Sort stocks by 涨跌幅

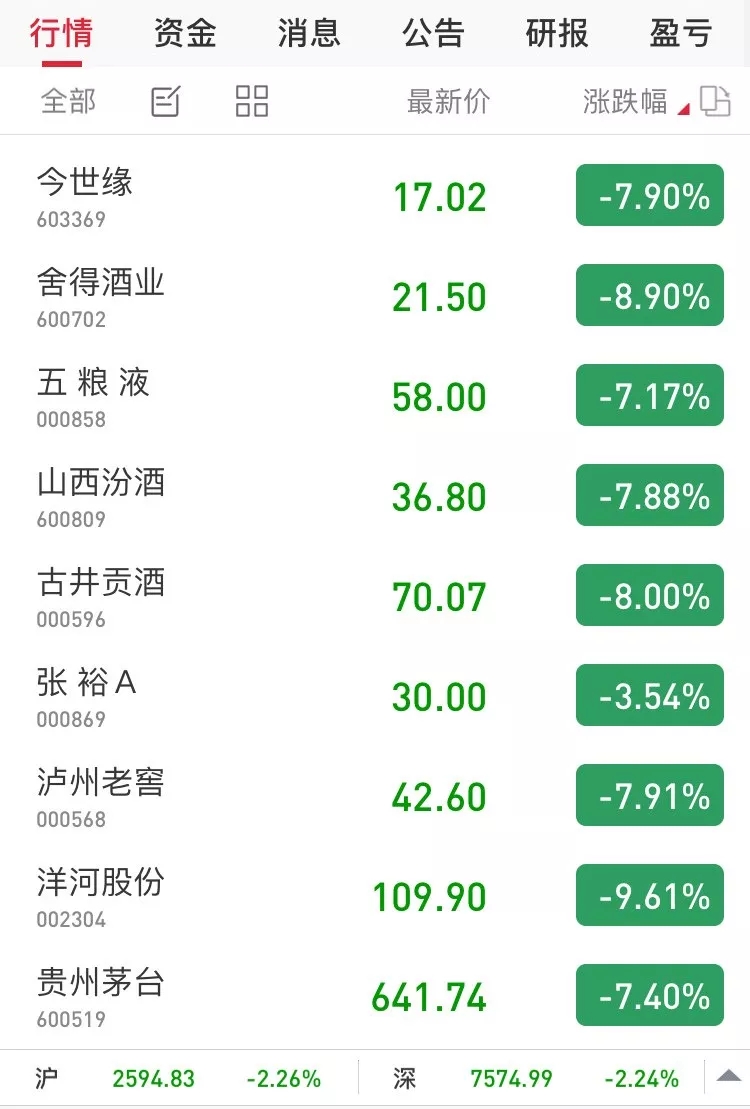[x=626, y=101]
